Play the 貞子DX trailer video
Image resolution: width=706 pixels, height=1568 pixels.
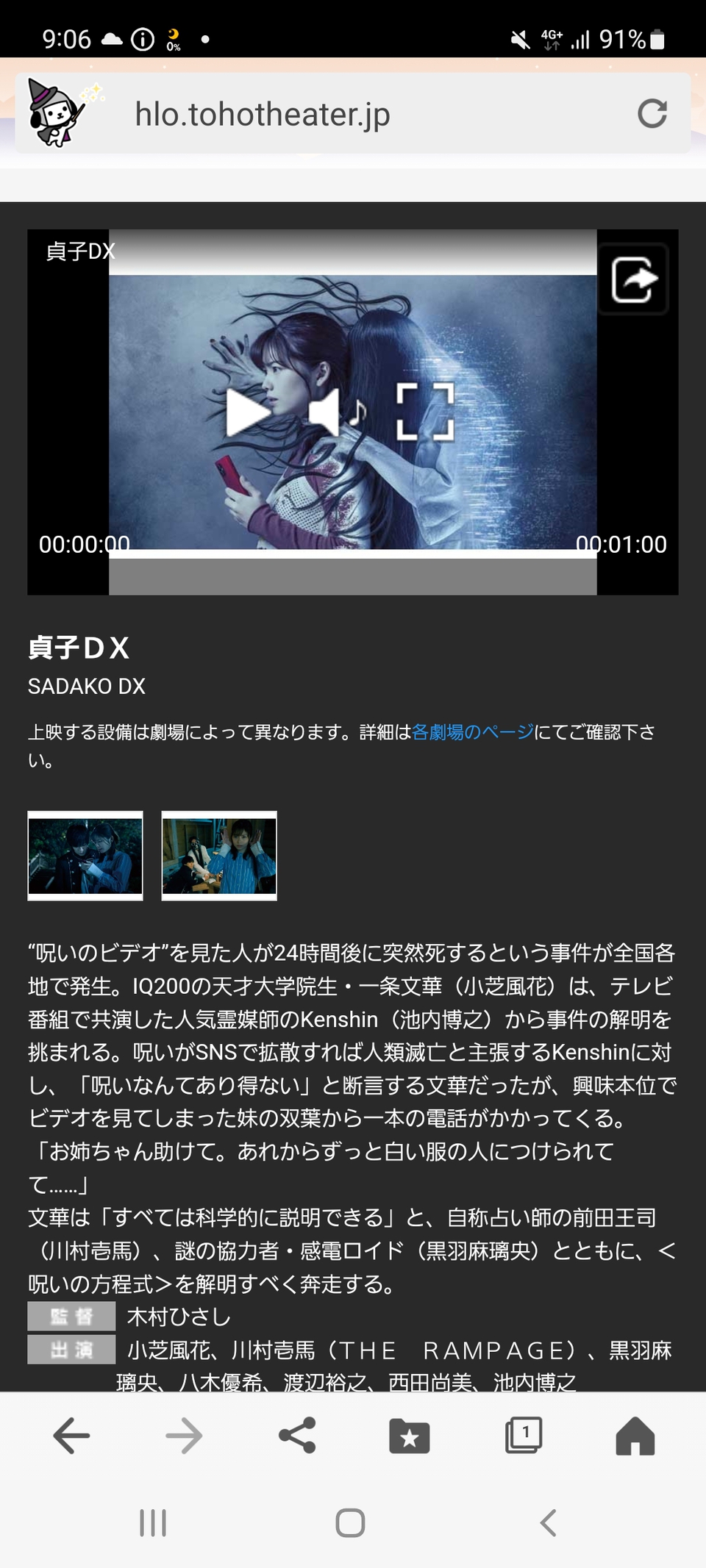[x=248, y=412]
